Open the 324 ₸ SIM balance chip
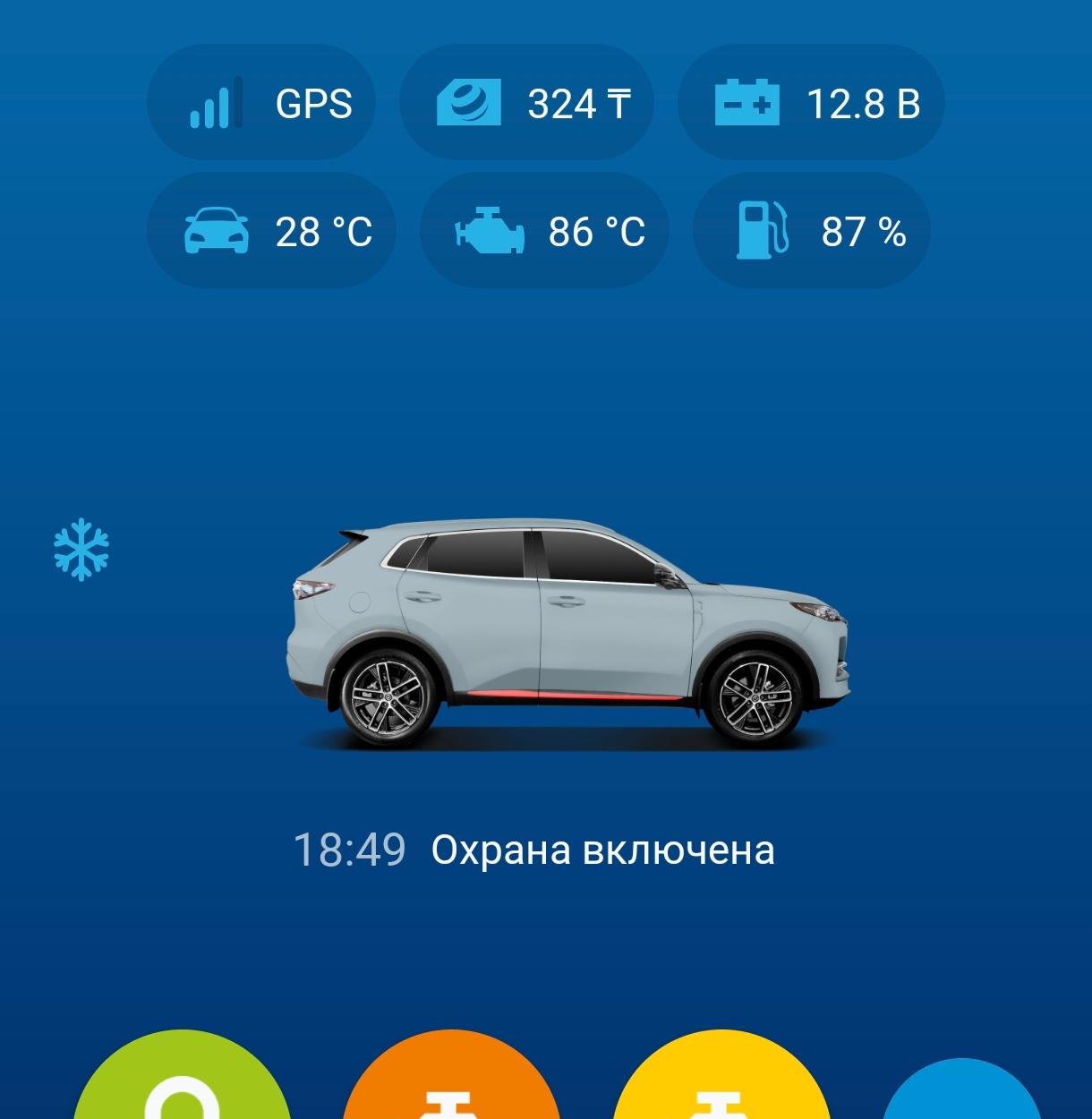The width and height of the screenshot is (1092, 1119). click(x=527, y=104)
